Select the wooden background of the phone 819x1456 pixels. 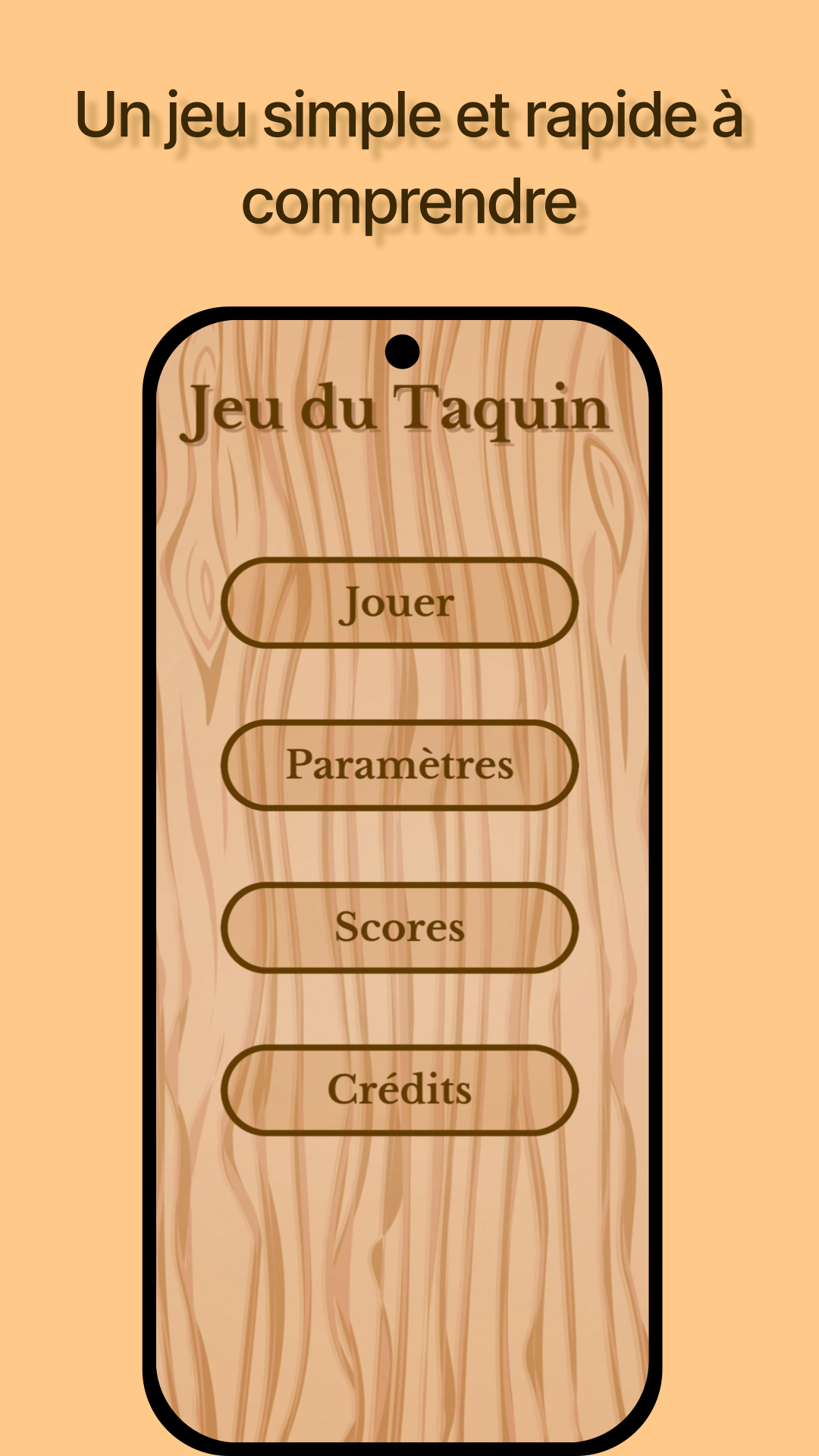400,1251
